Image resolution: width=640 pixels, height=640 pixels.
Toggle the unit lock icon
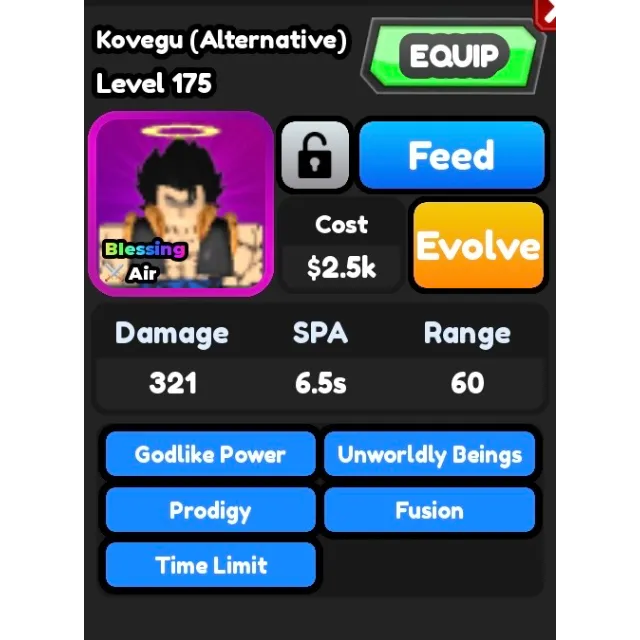(315, 155)
